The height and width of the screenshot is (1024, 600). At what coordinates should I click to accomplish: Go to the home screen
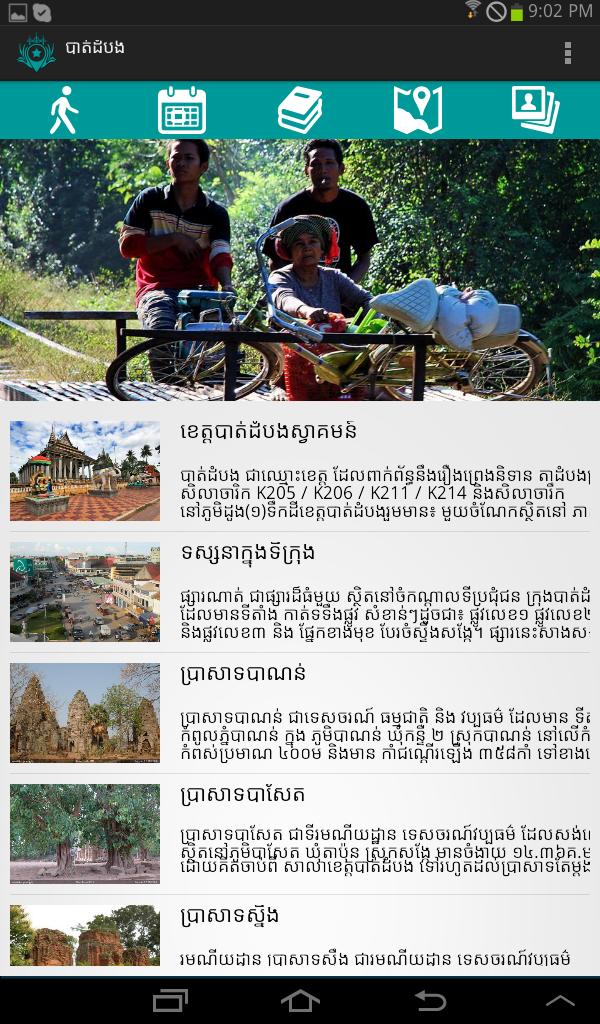[300, 1000]
